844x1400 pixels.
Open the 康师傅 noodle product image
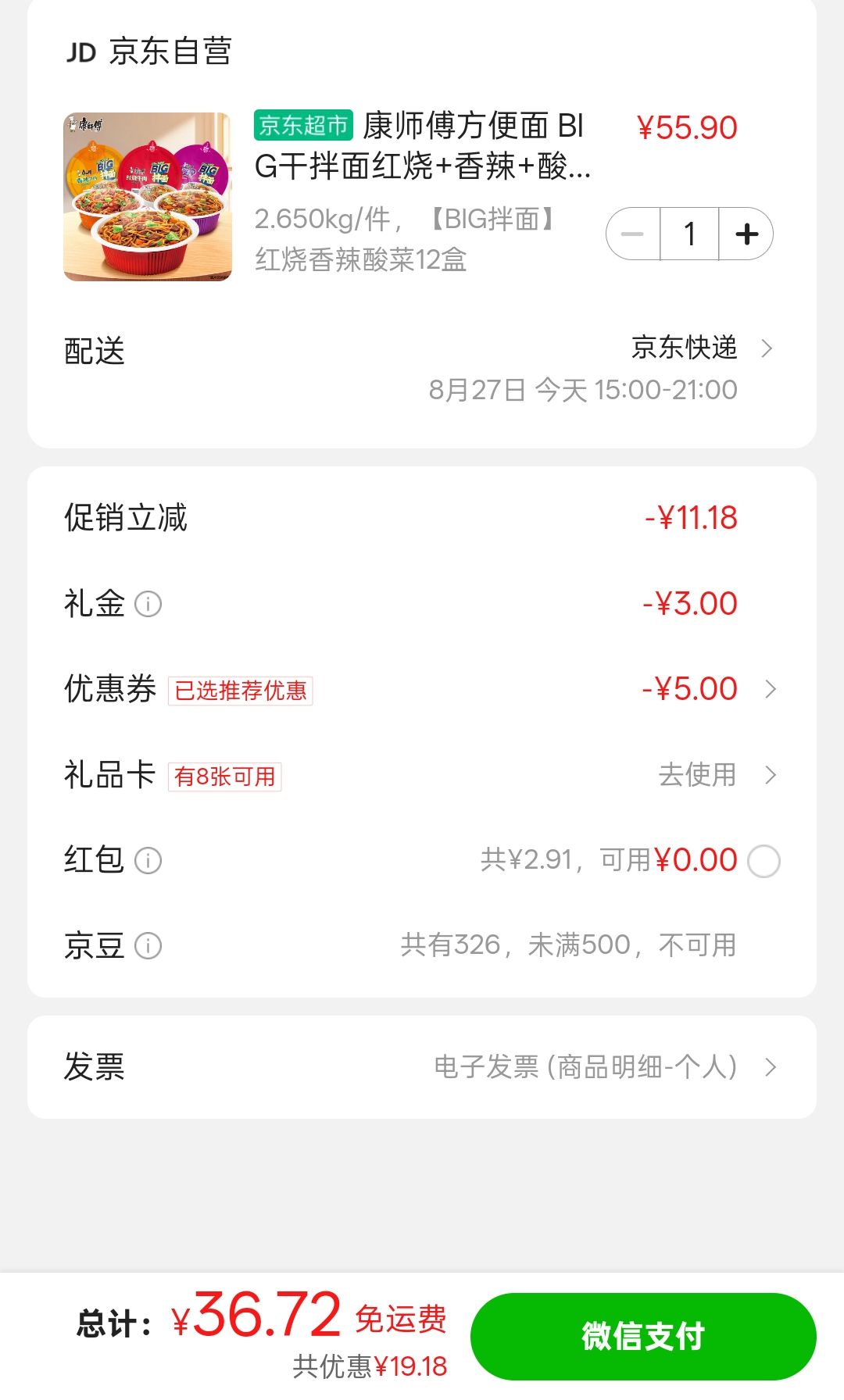click(x=148, y=197)
